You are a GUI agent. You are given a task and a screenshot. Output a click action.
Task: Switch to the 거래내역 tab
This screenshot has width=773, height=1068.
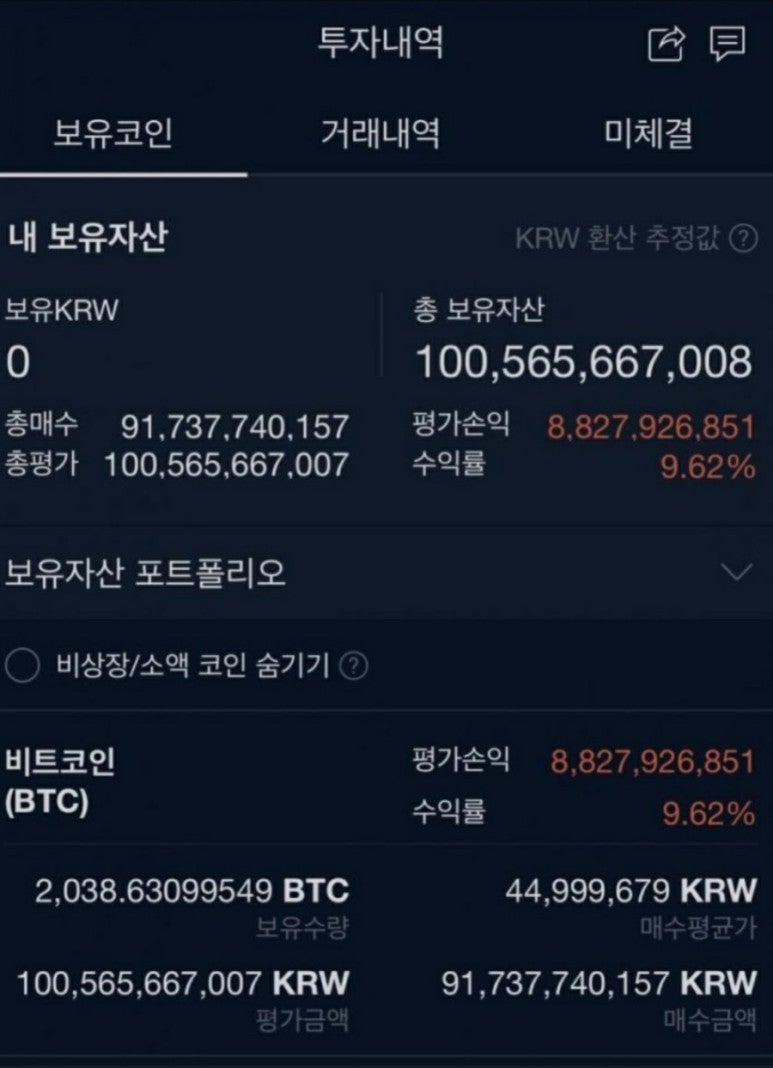(386, 133)
